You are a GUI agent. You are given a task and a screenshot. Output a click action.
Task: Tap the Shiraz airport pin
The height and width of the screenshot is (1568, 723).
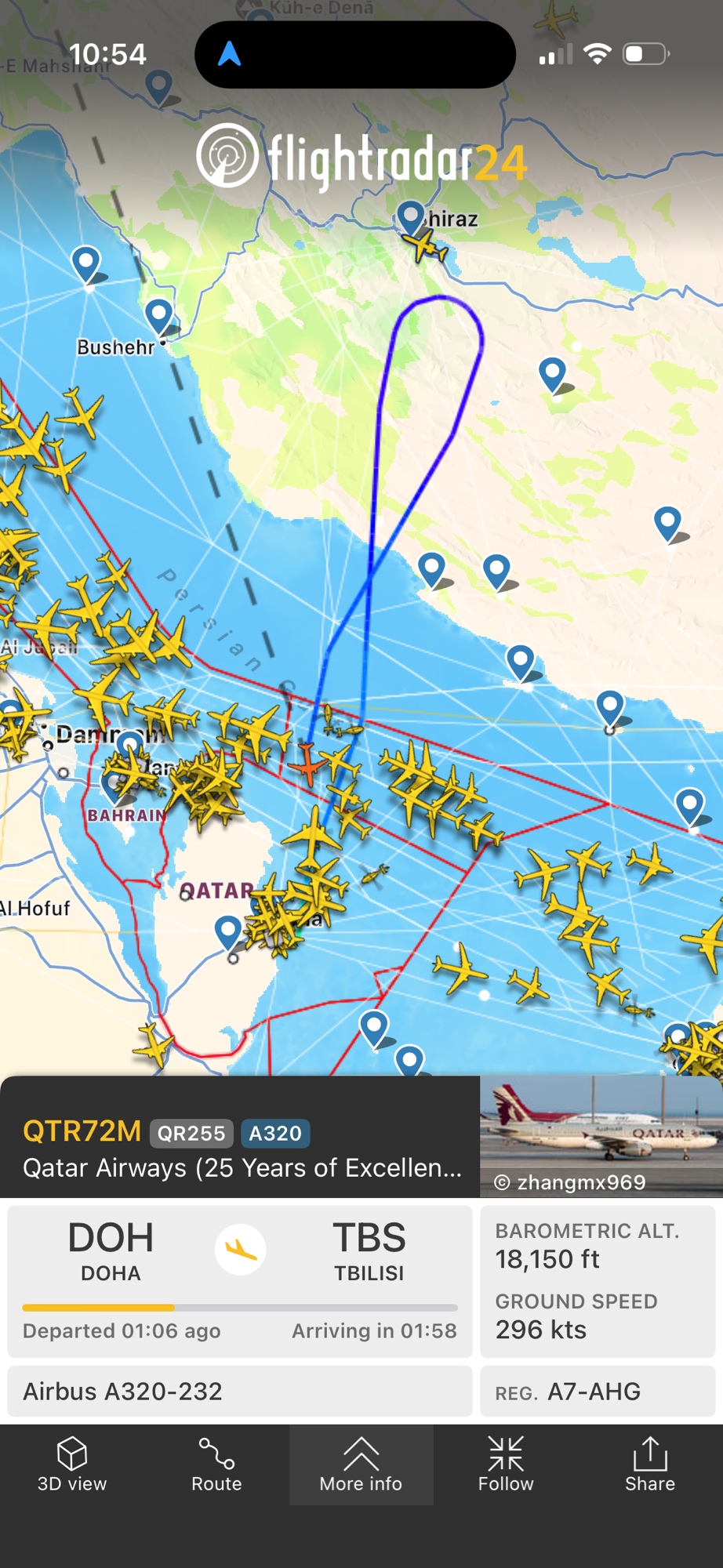pyautogui.click(x=410, y=216)
